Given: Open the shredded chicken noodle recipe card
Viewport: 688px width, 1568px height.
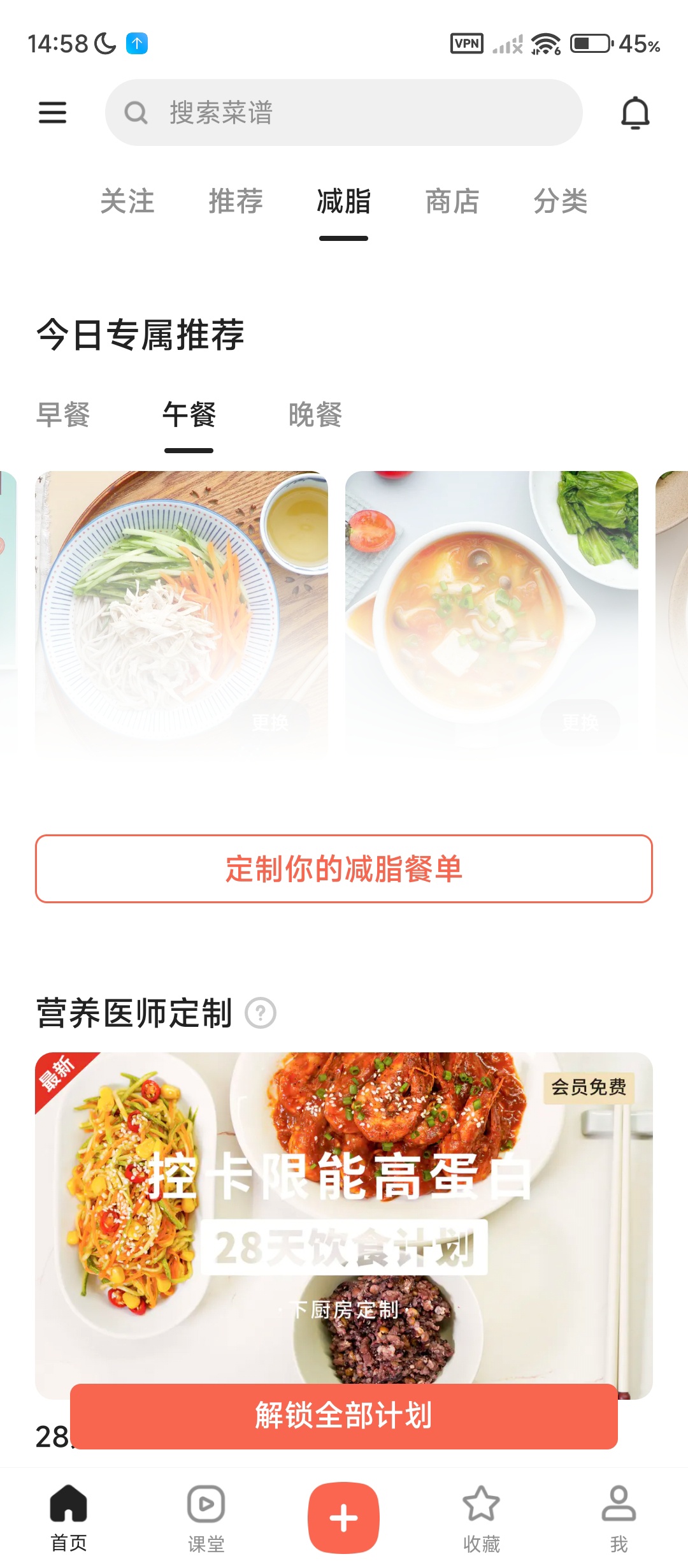Looking at the screenshot, I should pos(182,606).
